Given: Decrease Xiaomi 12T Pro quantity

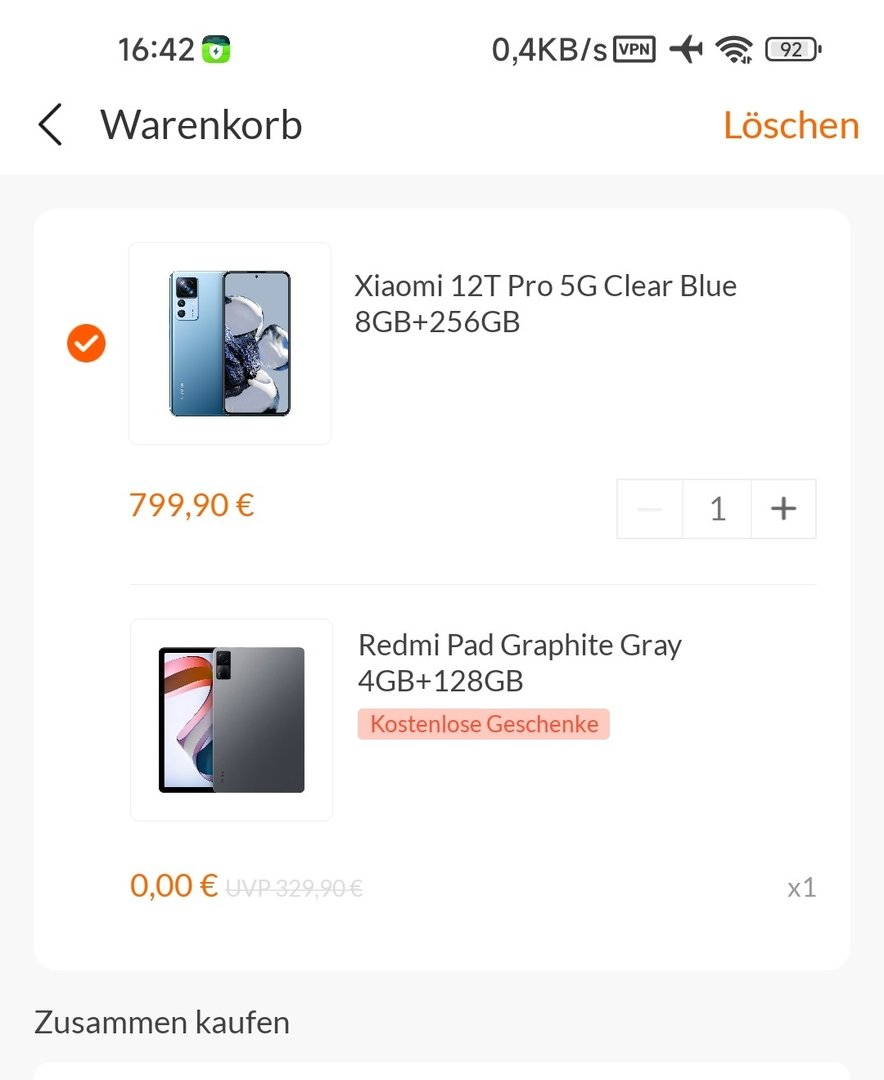Looking at the screenshot, I should tap(650, 509).
